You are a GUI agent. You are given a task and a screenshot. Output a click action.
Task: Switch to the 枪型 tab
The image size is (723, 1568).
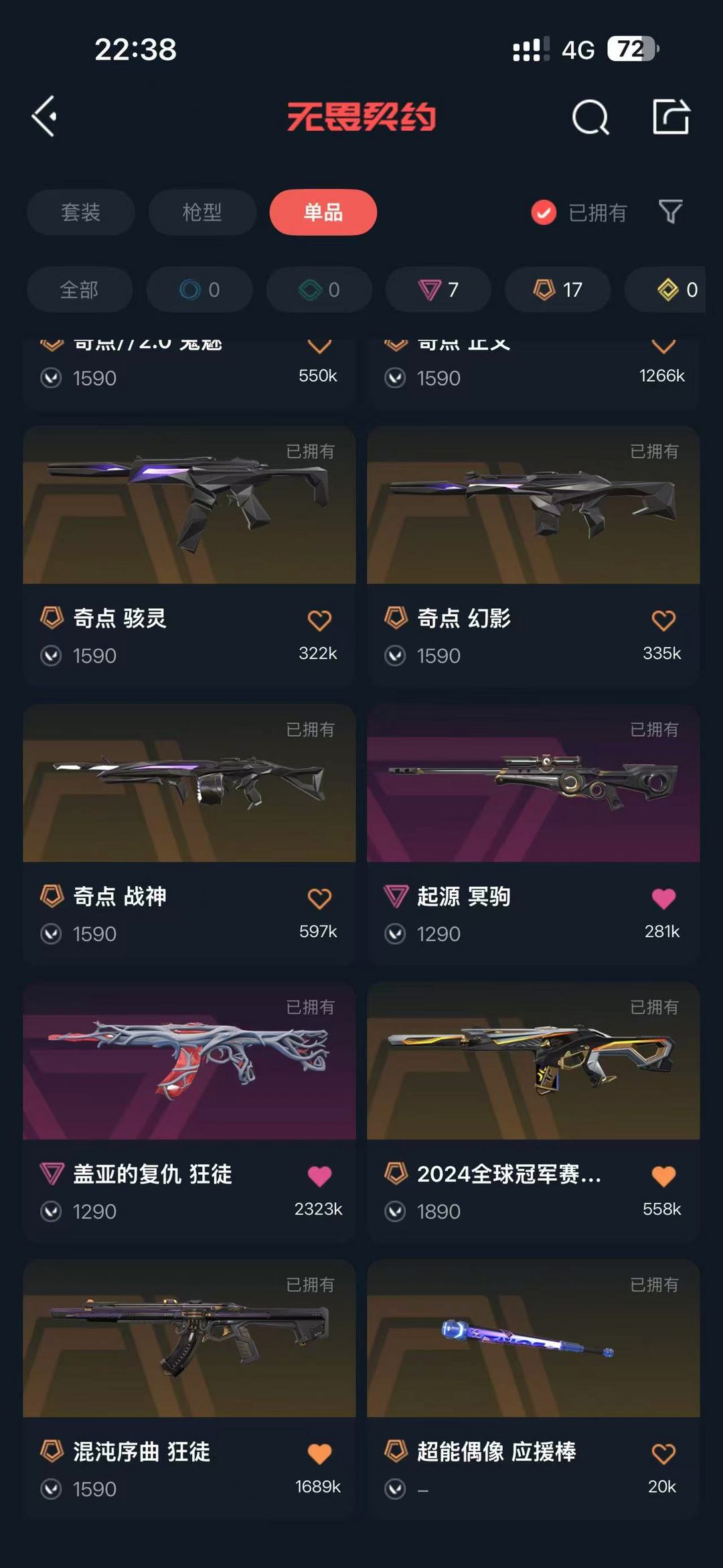[x=202, y=212]
